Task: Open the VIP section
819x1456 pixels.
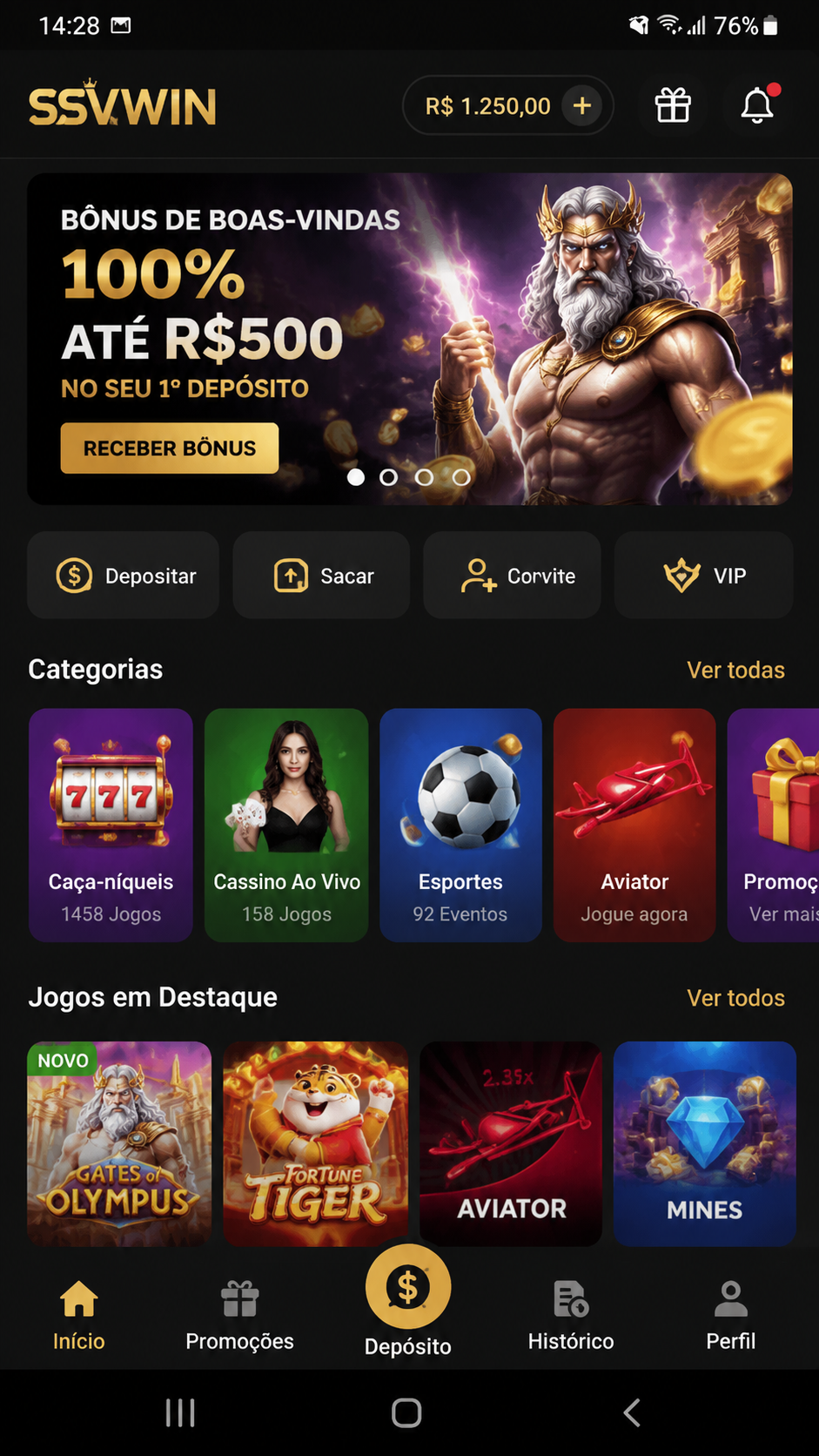Action: [x=703, y=576]
